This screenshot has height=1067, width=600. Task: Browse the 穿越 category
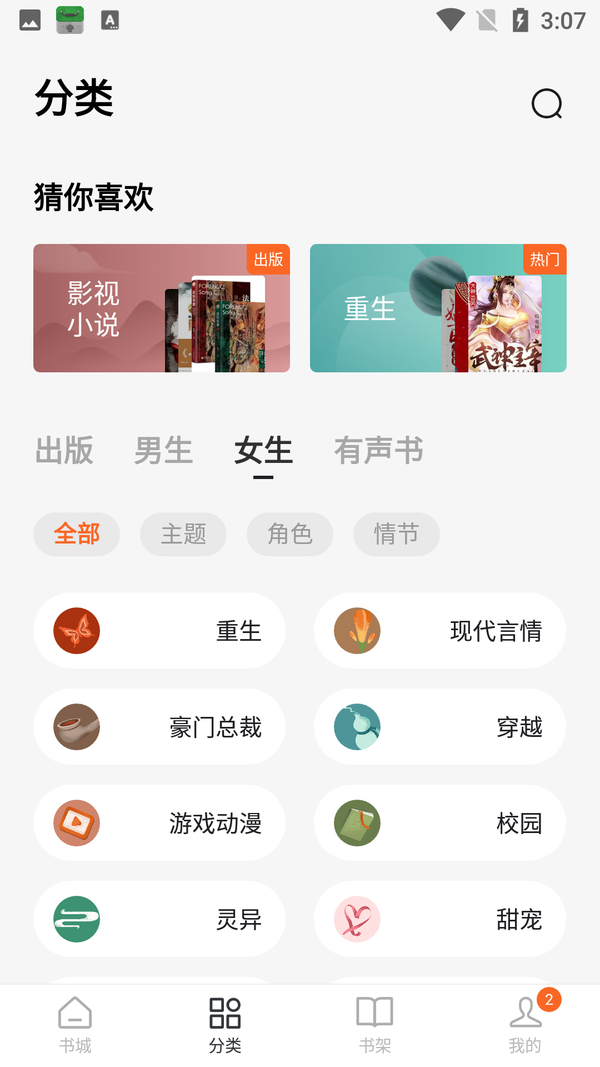click(440, 727)
